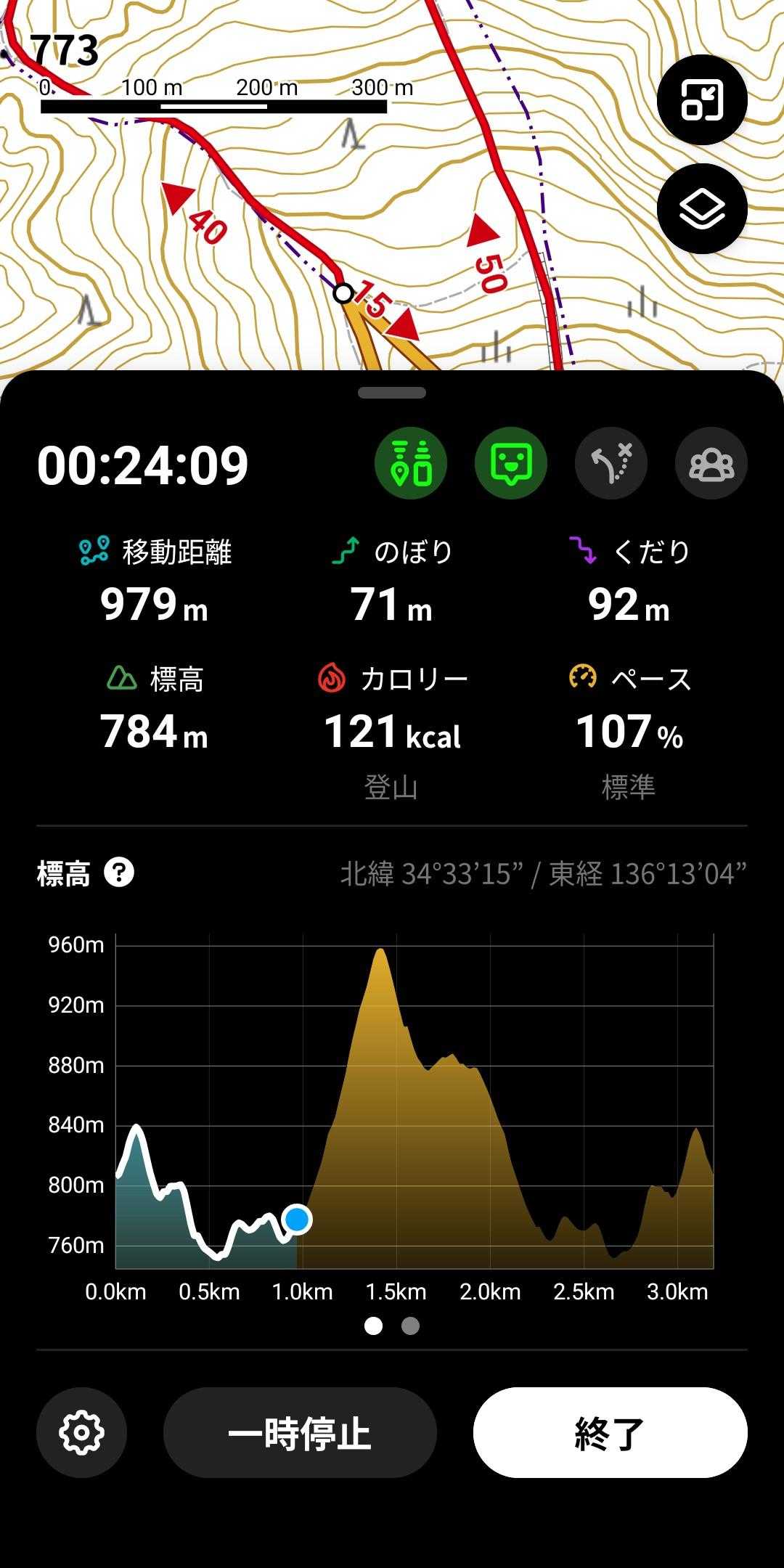Tap the green landmark arrival icon

click(x=411, y=463)
